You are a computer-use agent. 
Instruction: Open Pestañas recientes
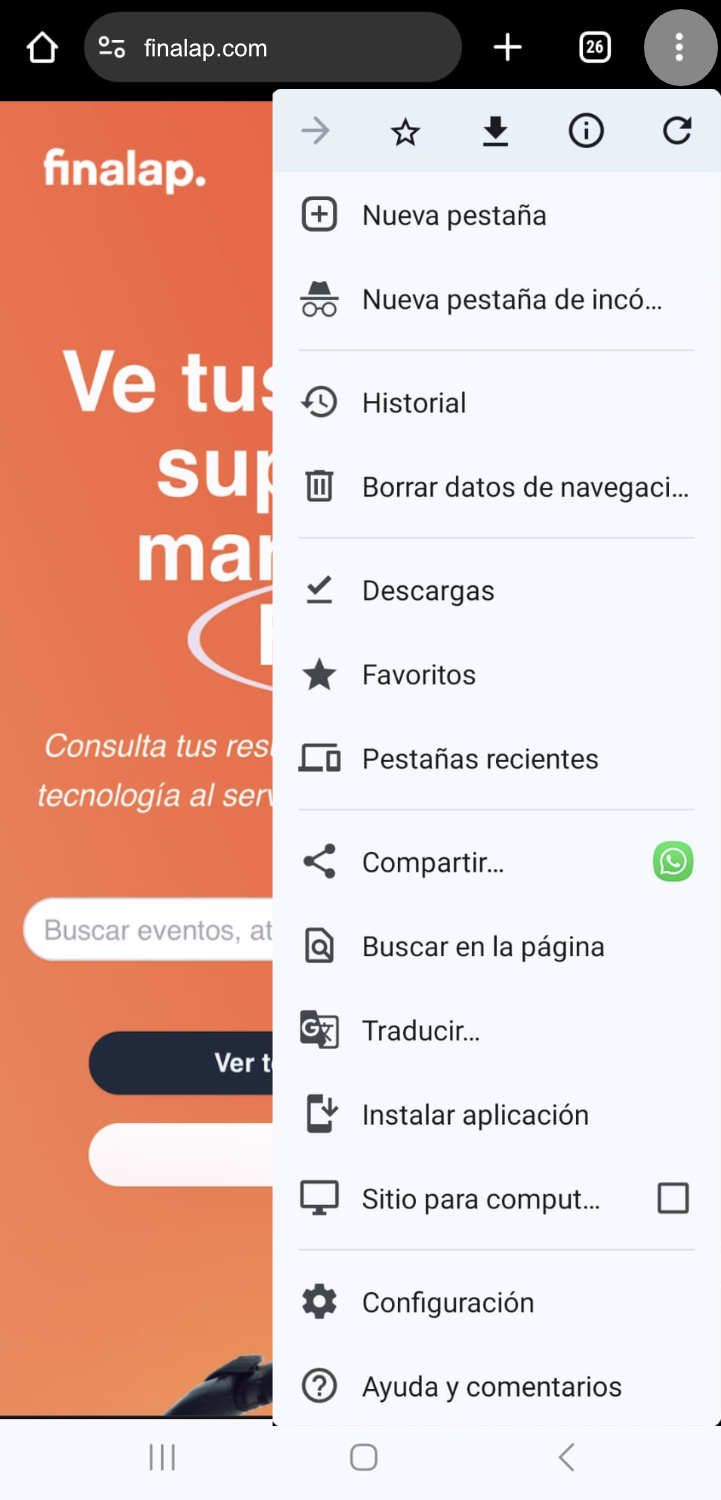pyautogui.click(x=479, y=759)
